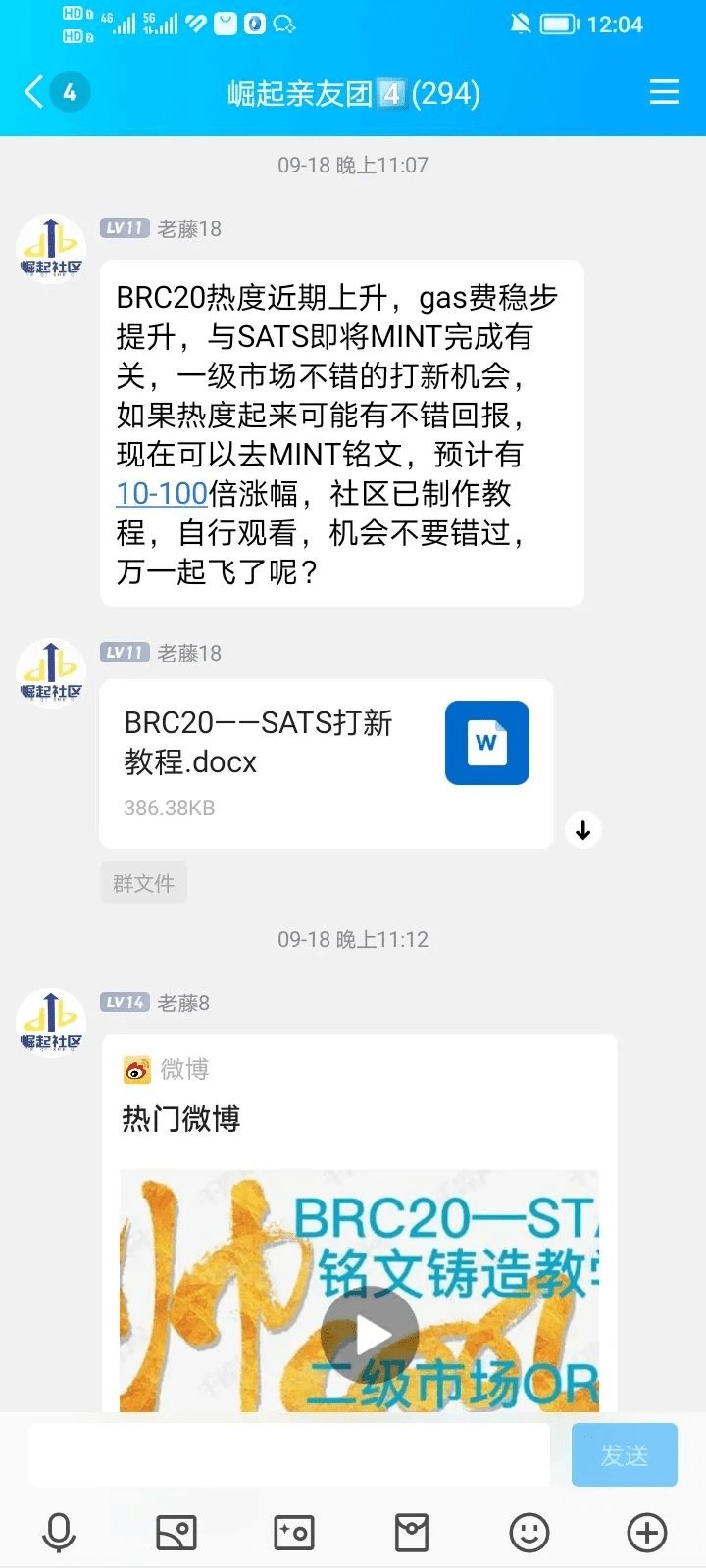Open the camera to take a photo
Image resolution: width=706 pixels, height=1568 pixels.
[x=294, y=1533]
